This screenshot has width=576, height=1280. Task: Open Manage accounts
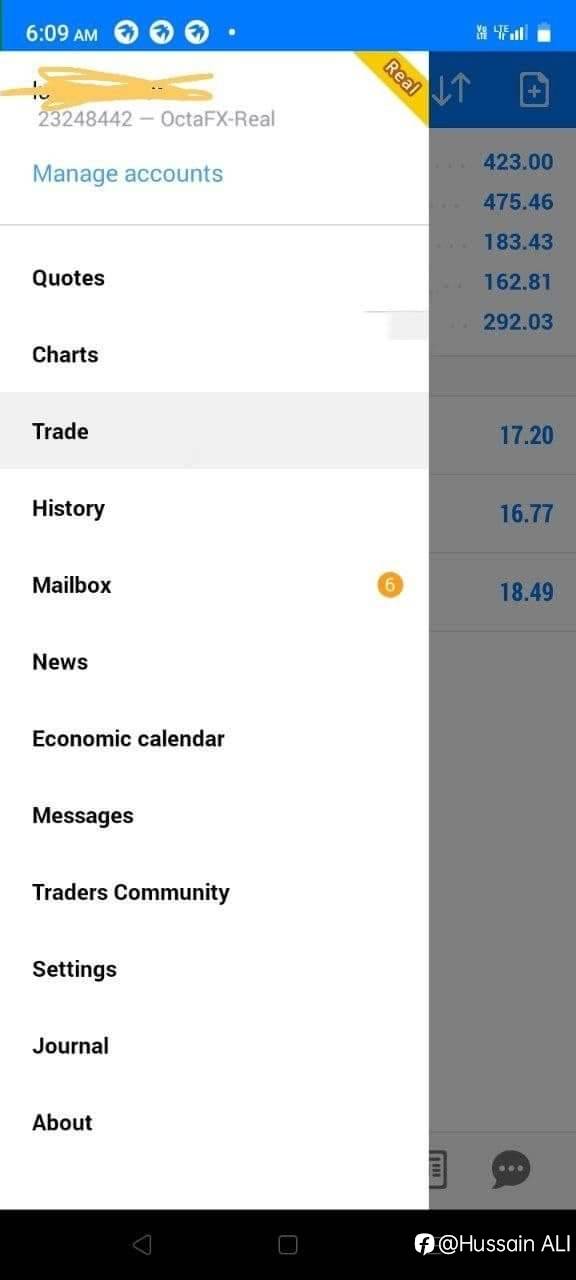[127, 173]
